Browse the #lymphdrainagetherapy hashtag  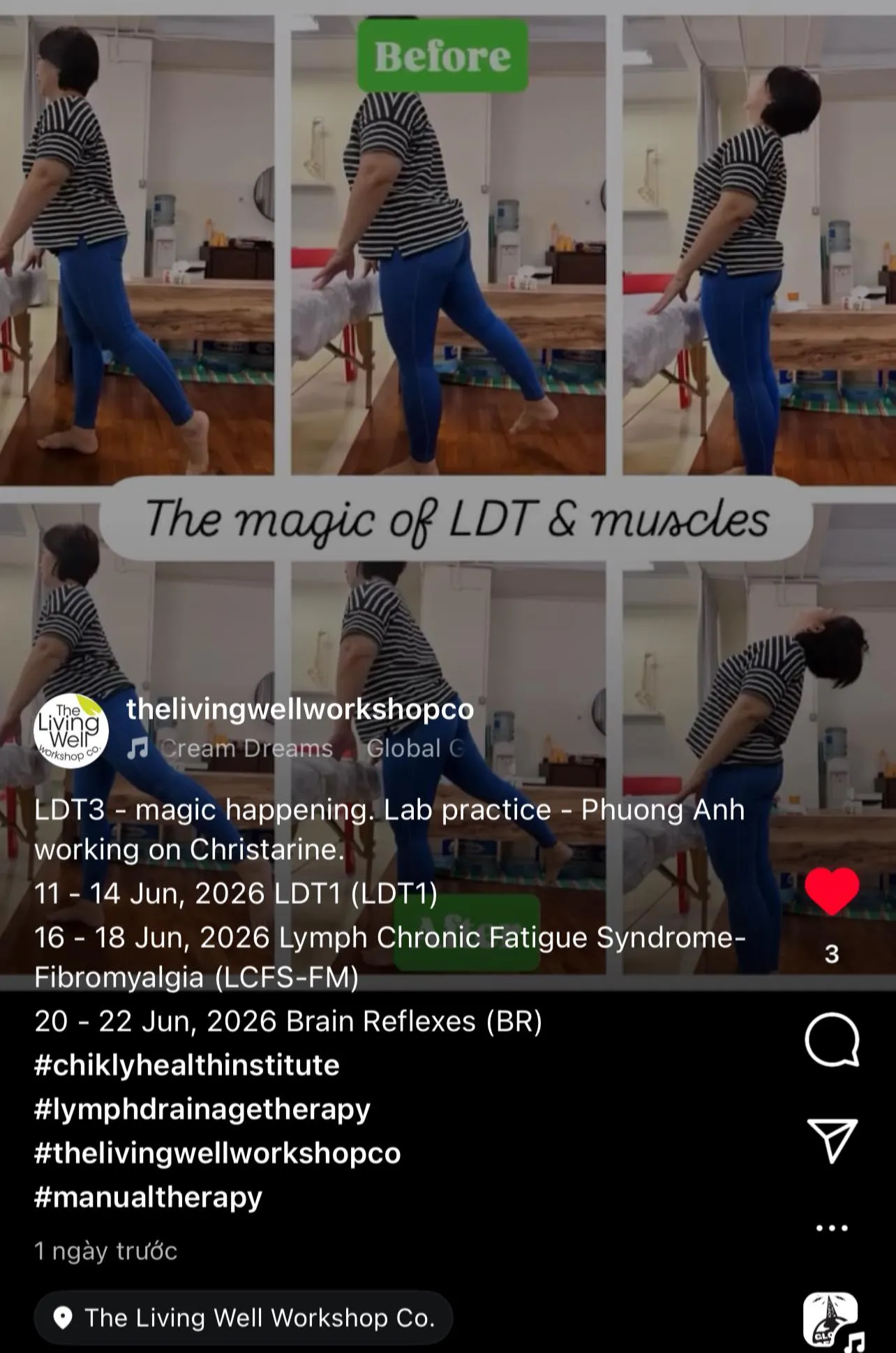click(x=202, y=1109)
